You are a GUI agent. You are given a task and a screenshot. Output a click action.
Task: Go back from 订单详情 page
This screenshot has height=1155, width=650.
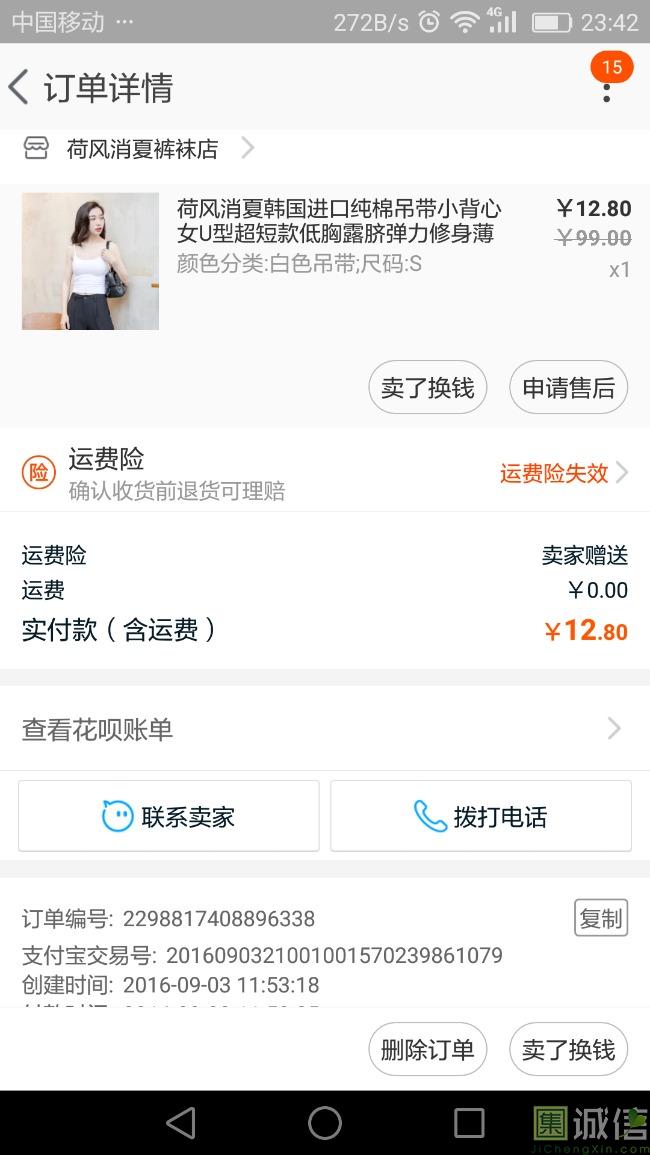pos(20,88)
